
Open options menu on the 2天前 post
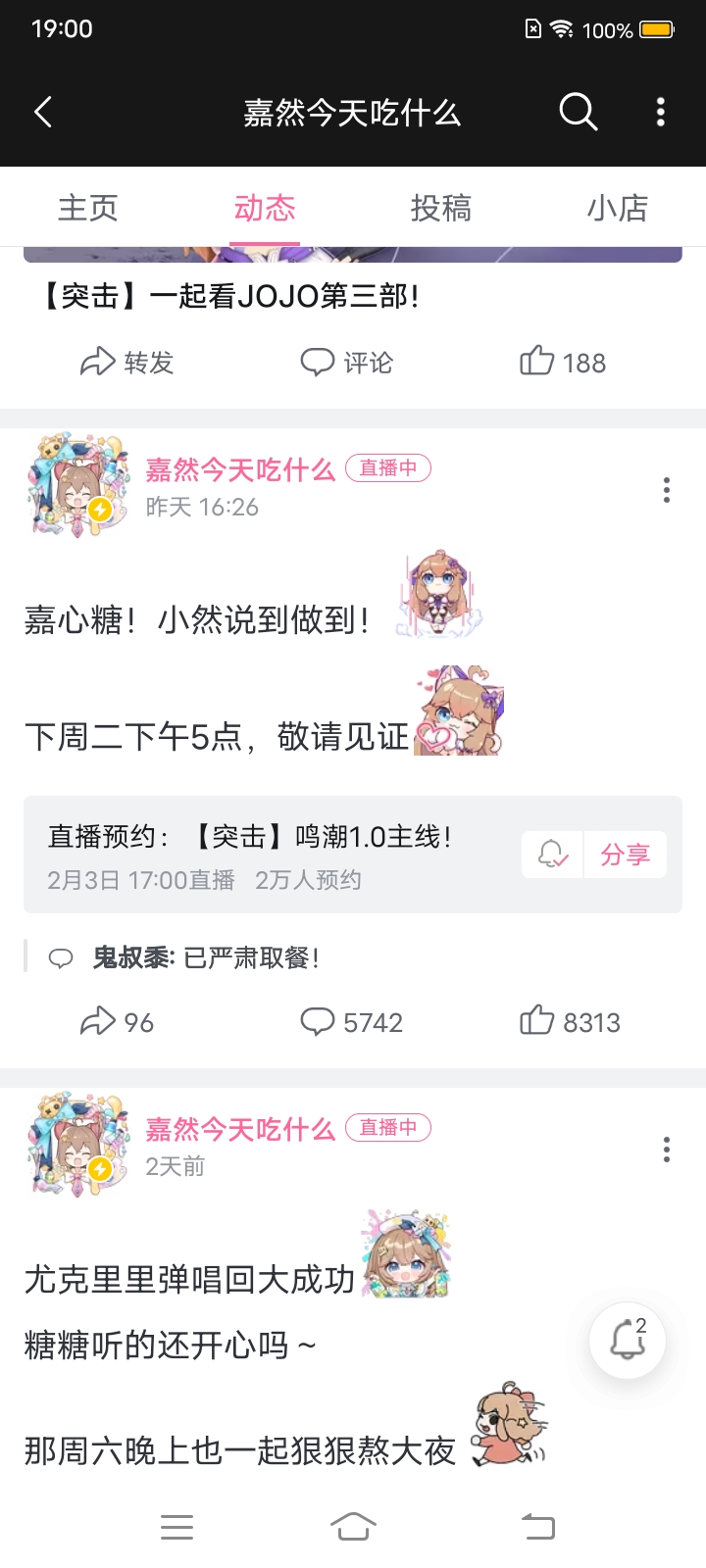667,1150
